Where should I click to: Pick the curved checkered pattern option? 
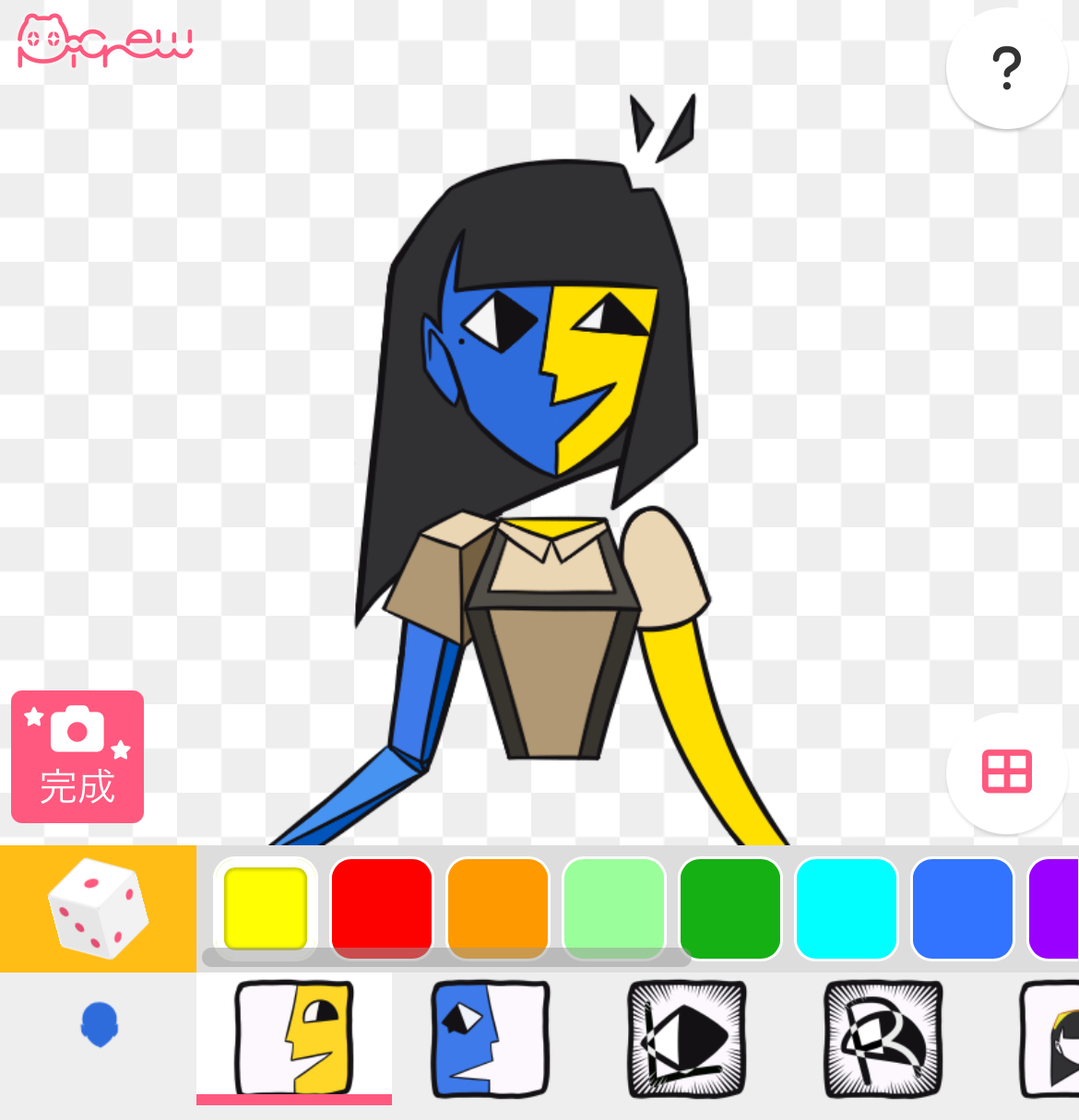tap(883, 1038)
